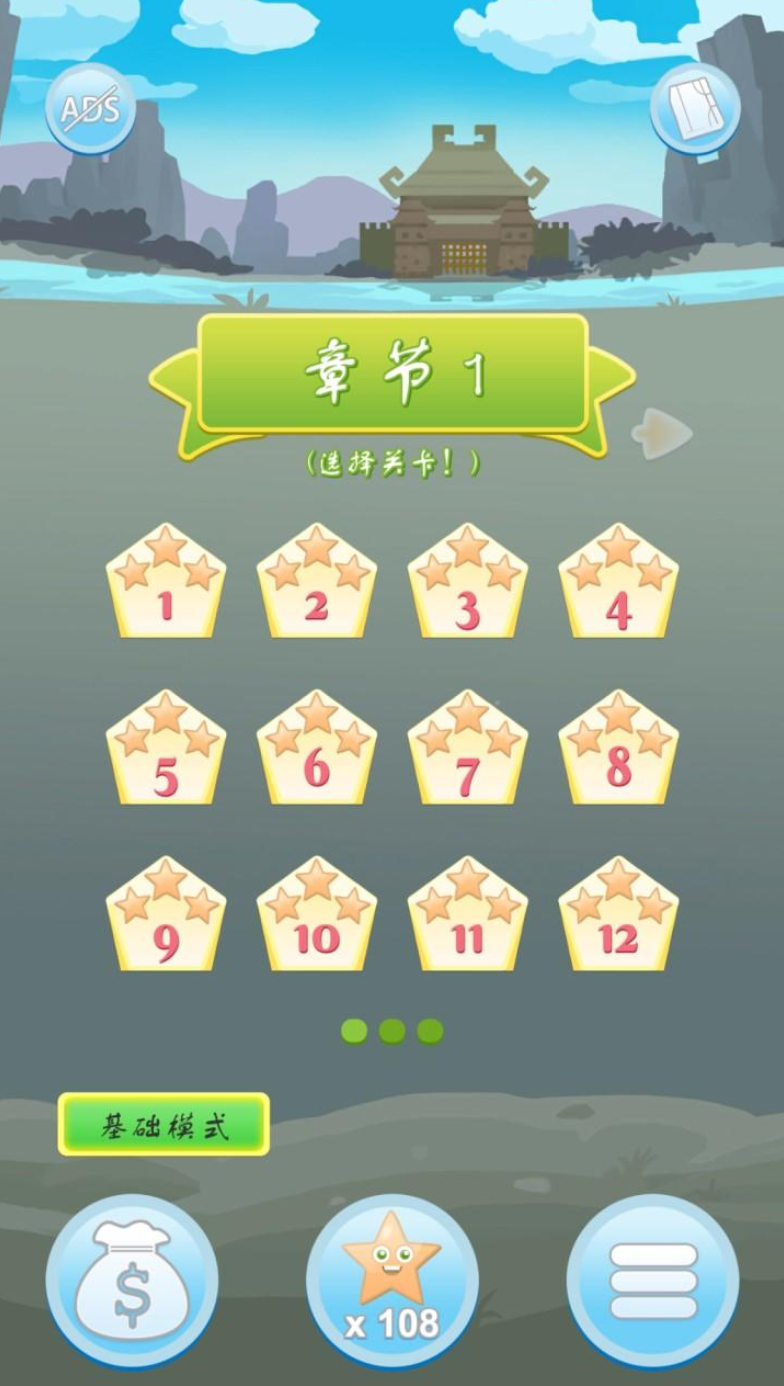This screenshot has width=784, height=1386.
Task: Pick level 8
Action: point(618,750)
